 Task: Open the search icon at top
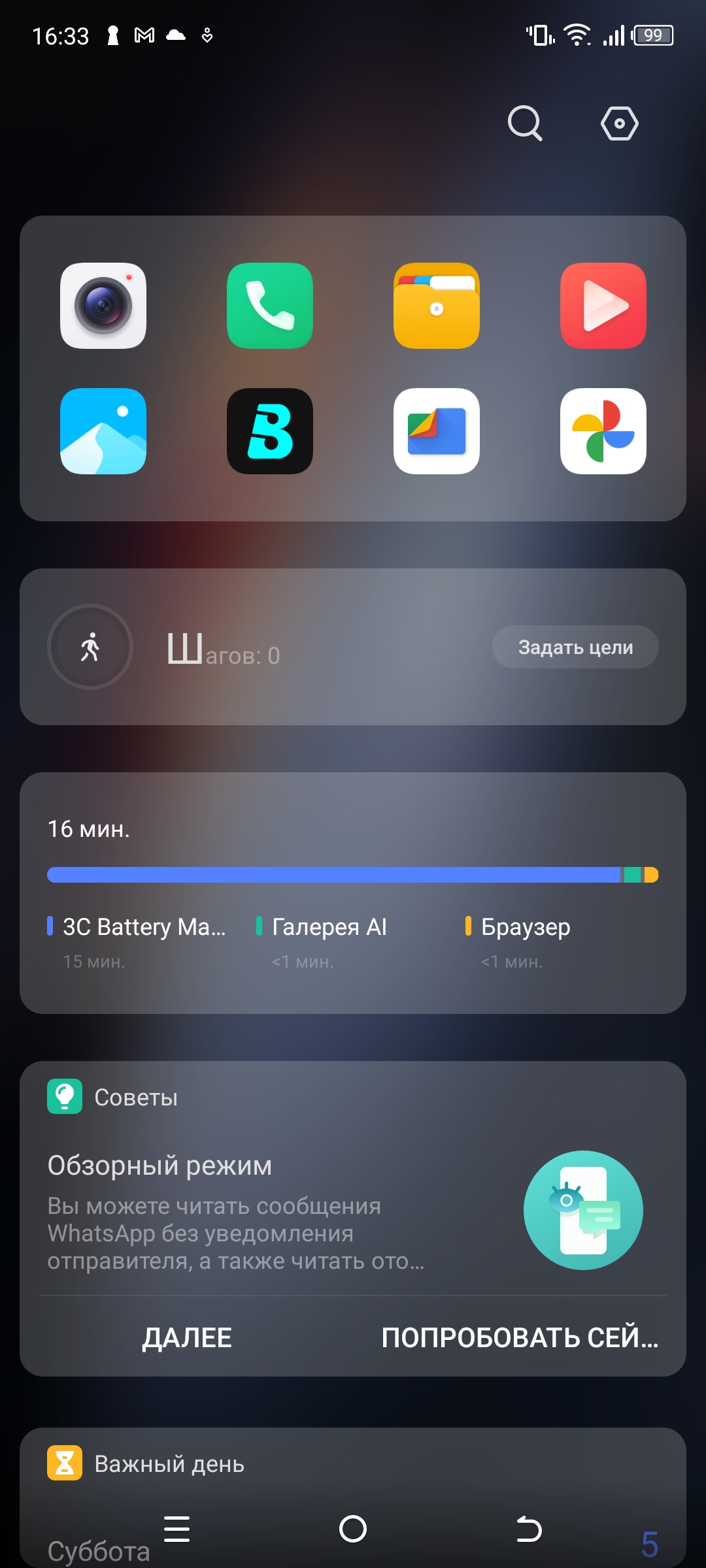pos(525,123)
